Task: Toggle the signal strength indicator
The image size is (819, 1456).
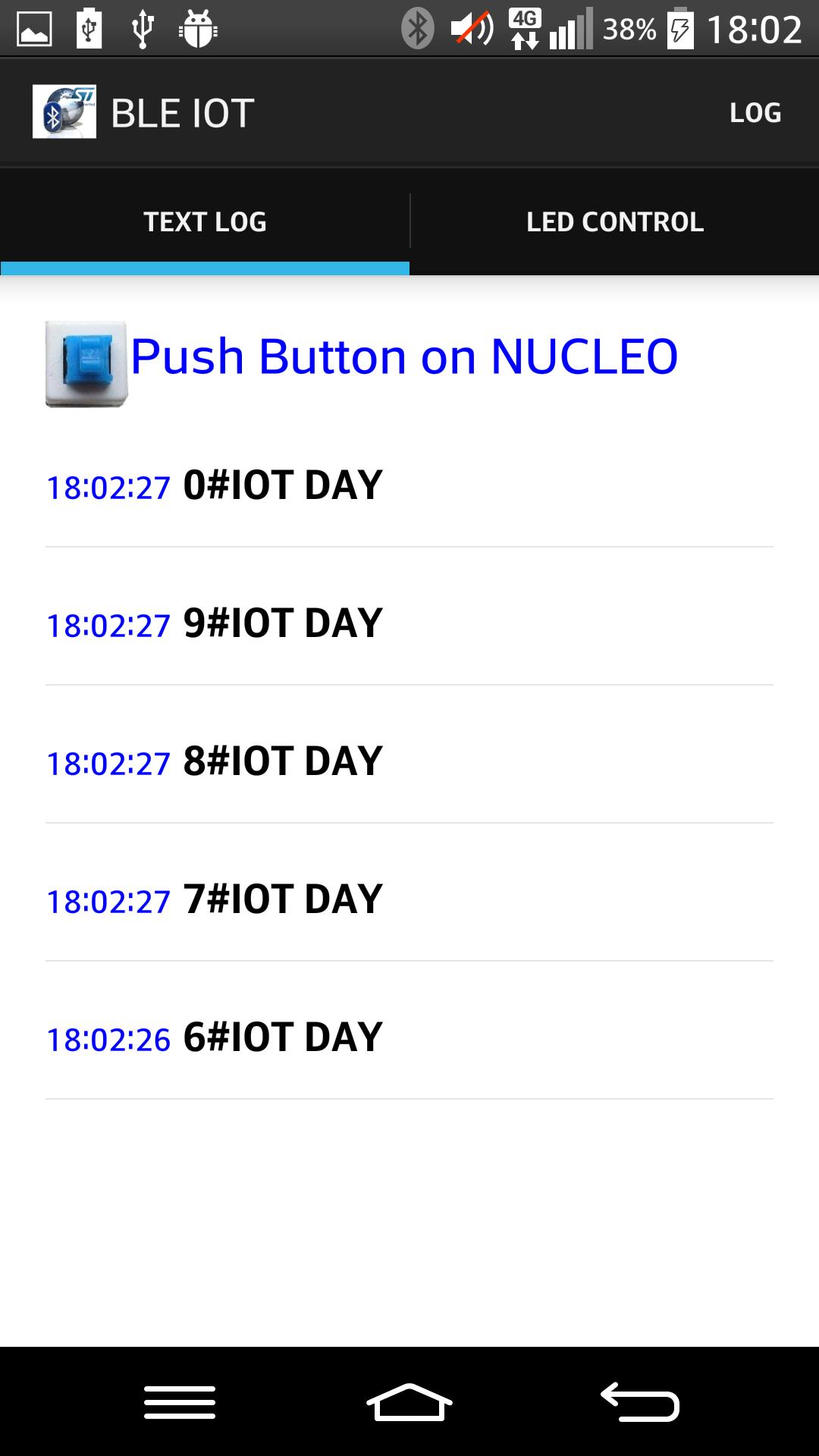Action: (573, 27)
